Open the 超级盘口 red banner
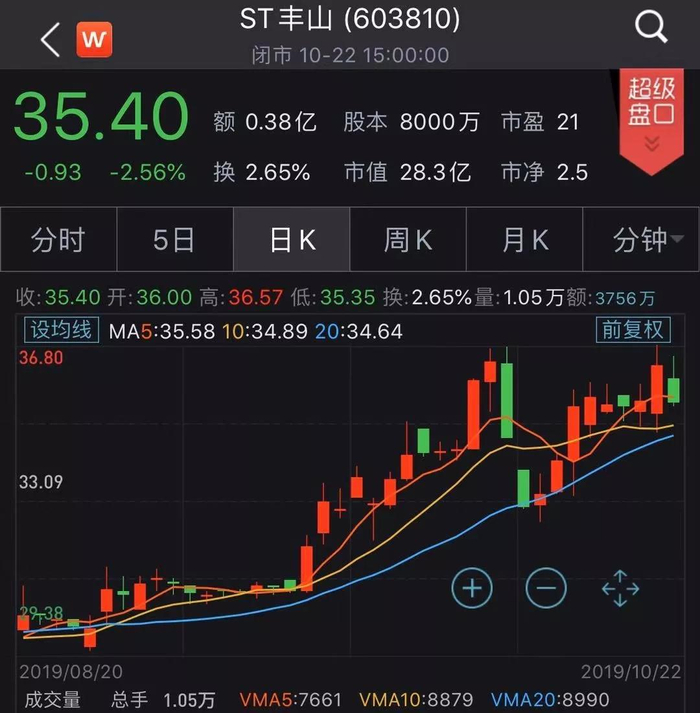Screen dimensions: 700x713 (651, 115)
